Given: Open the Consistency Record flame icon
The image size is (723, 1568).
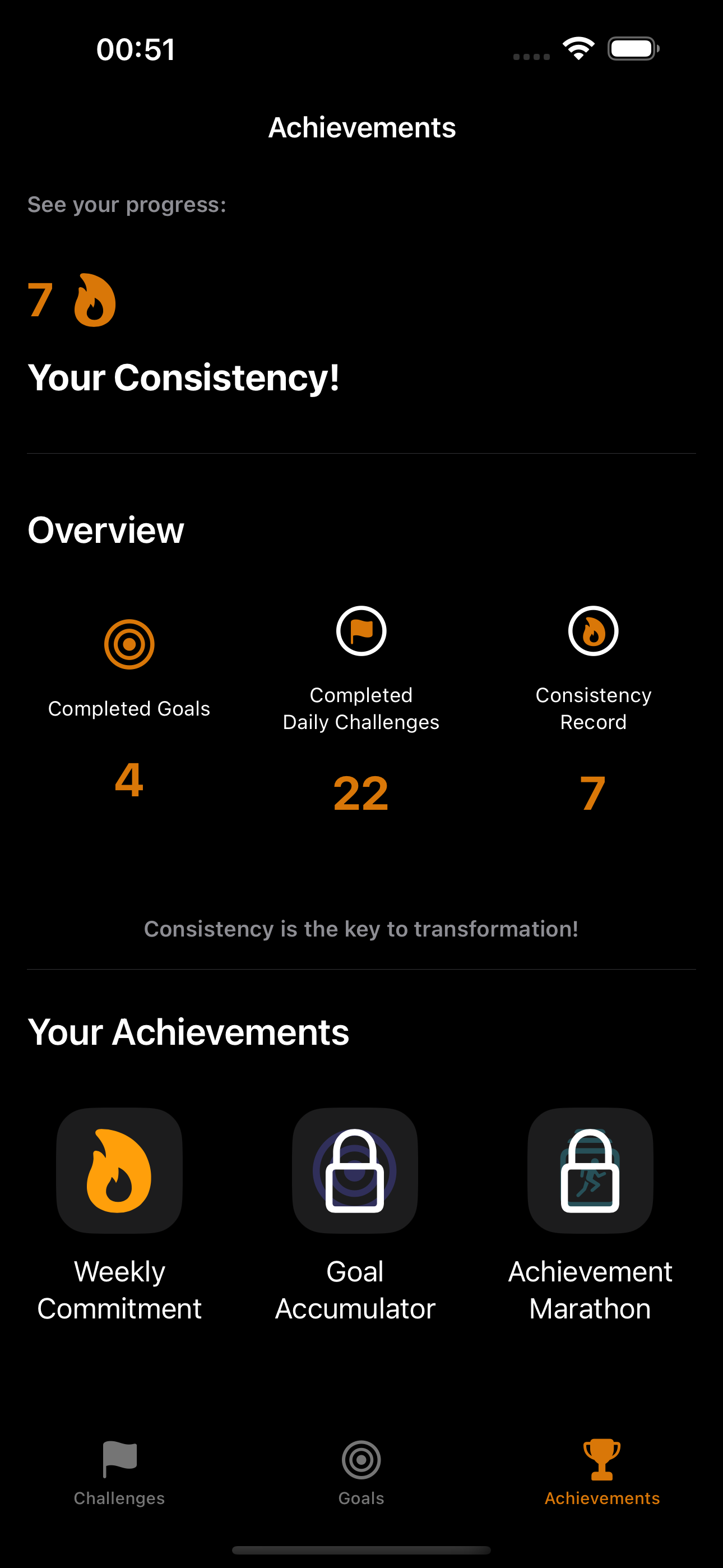Looking at the screenshot, I should (x=593, y=630).
